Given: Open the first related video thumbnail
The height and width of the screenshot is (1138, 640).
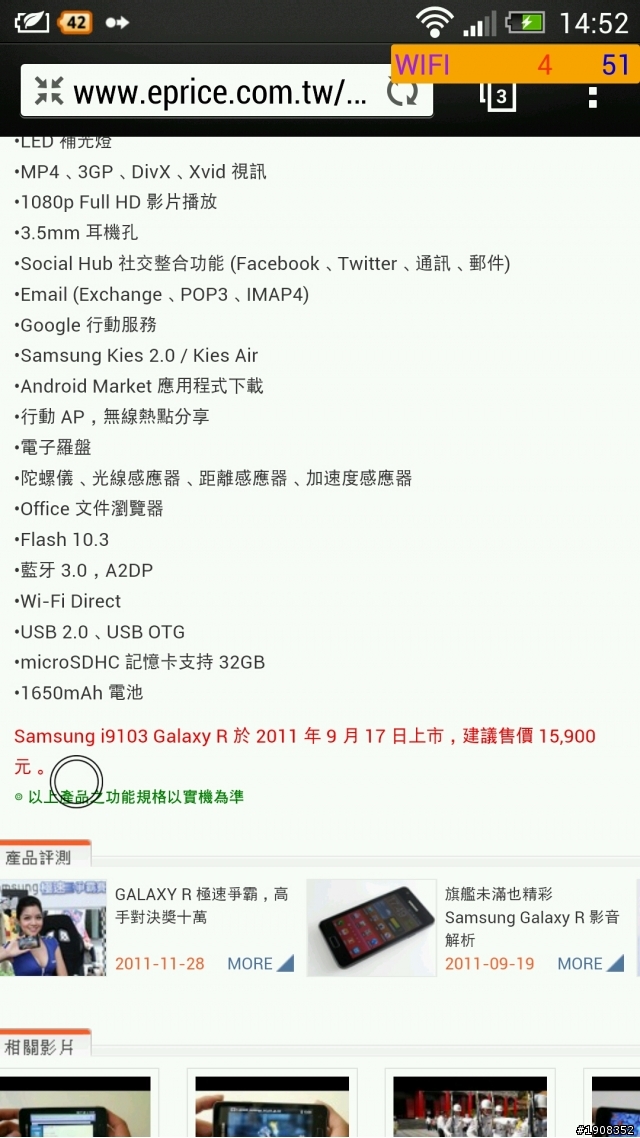Looking at the screenshot, I should [x=76, y=1106].
